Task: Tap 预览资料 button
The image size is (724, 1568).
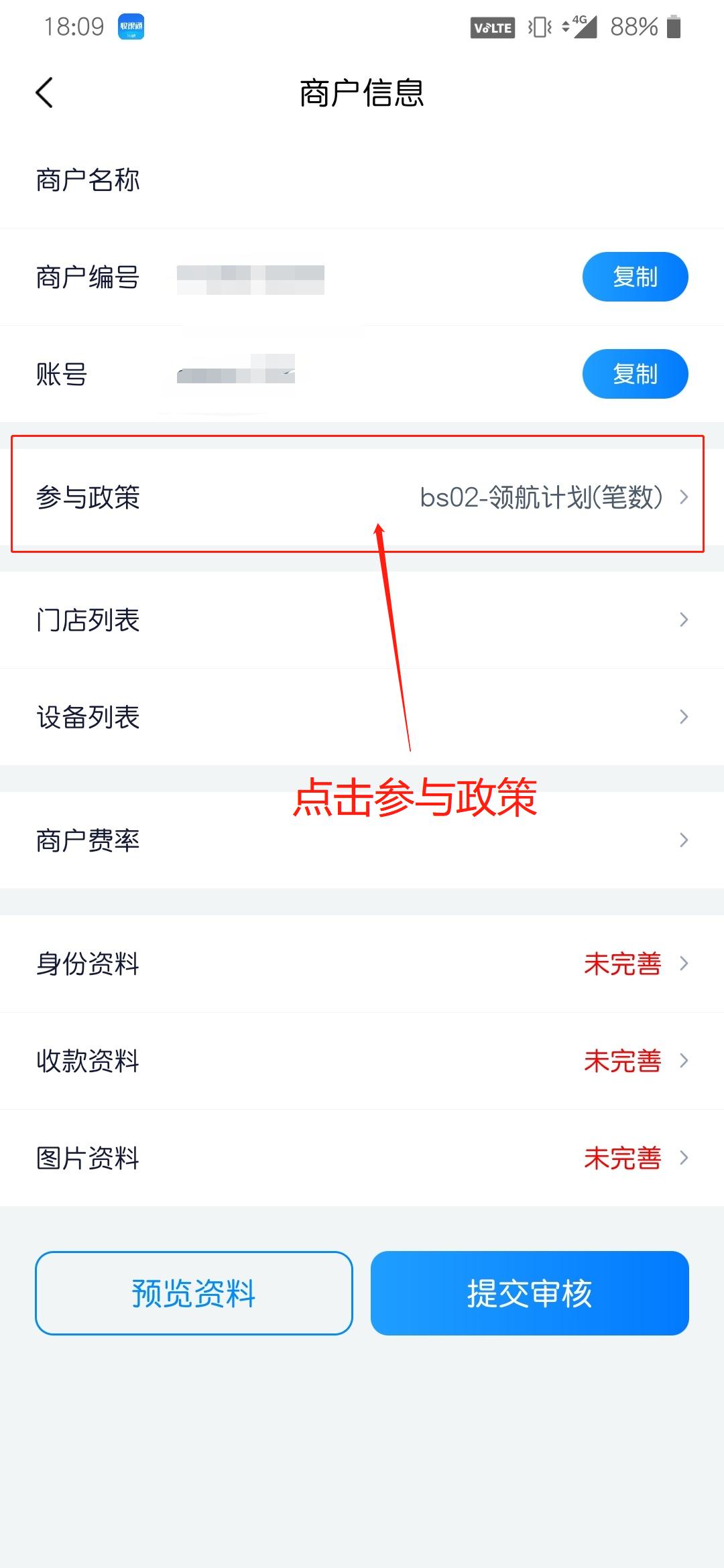Action: pyautogui.click(x=194, y=1293)
